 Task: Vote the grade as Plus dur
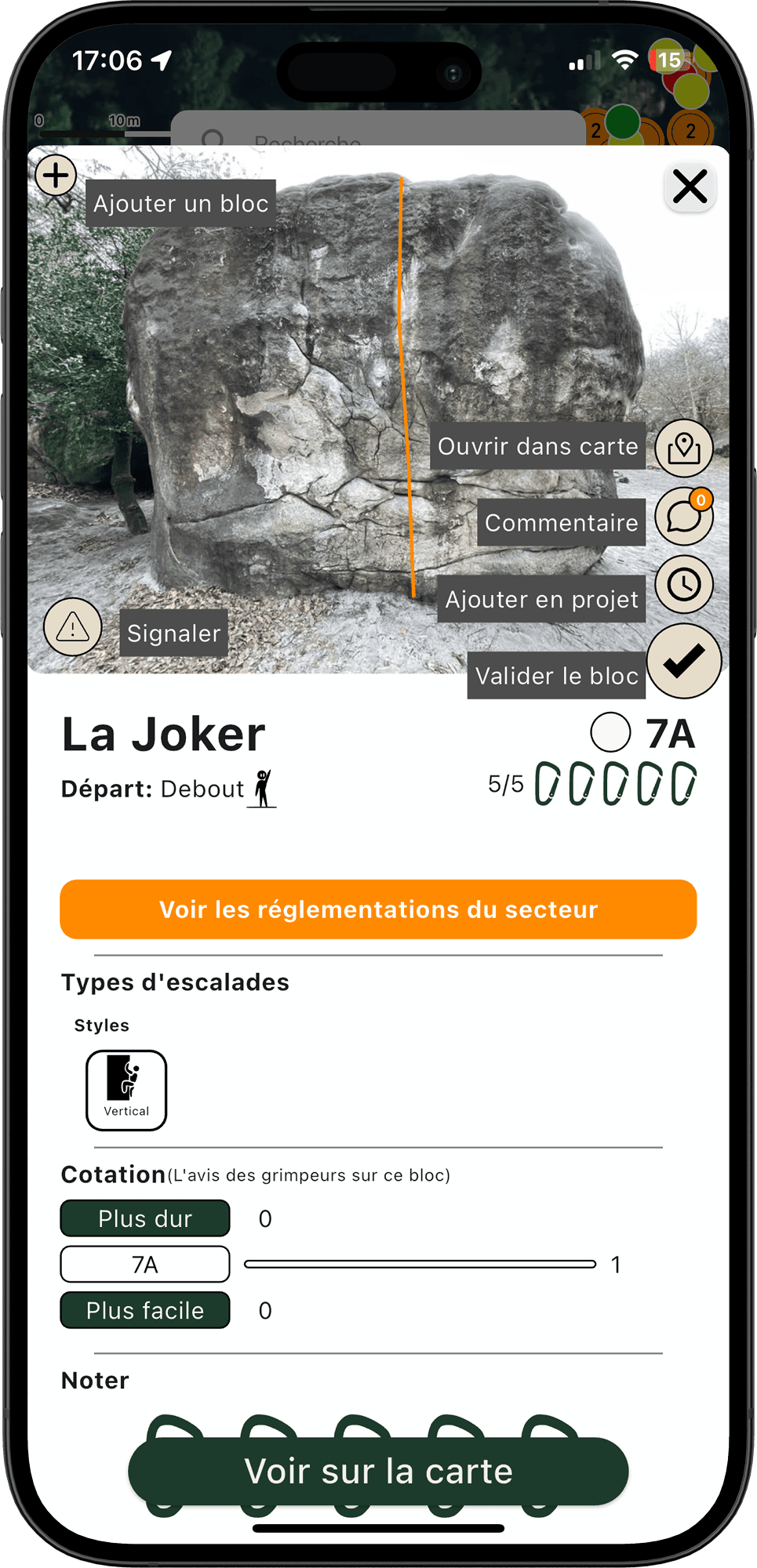(x=145, y=1218)
